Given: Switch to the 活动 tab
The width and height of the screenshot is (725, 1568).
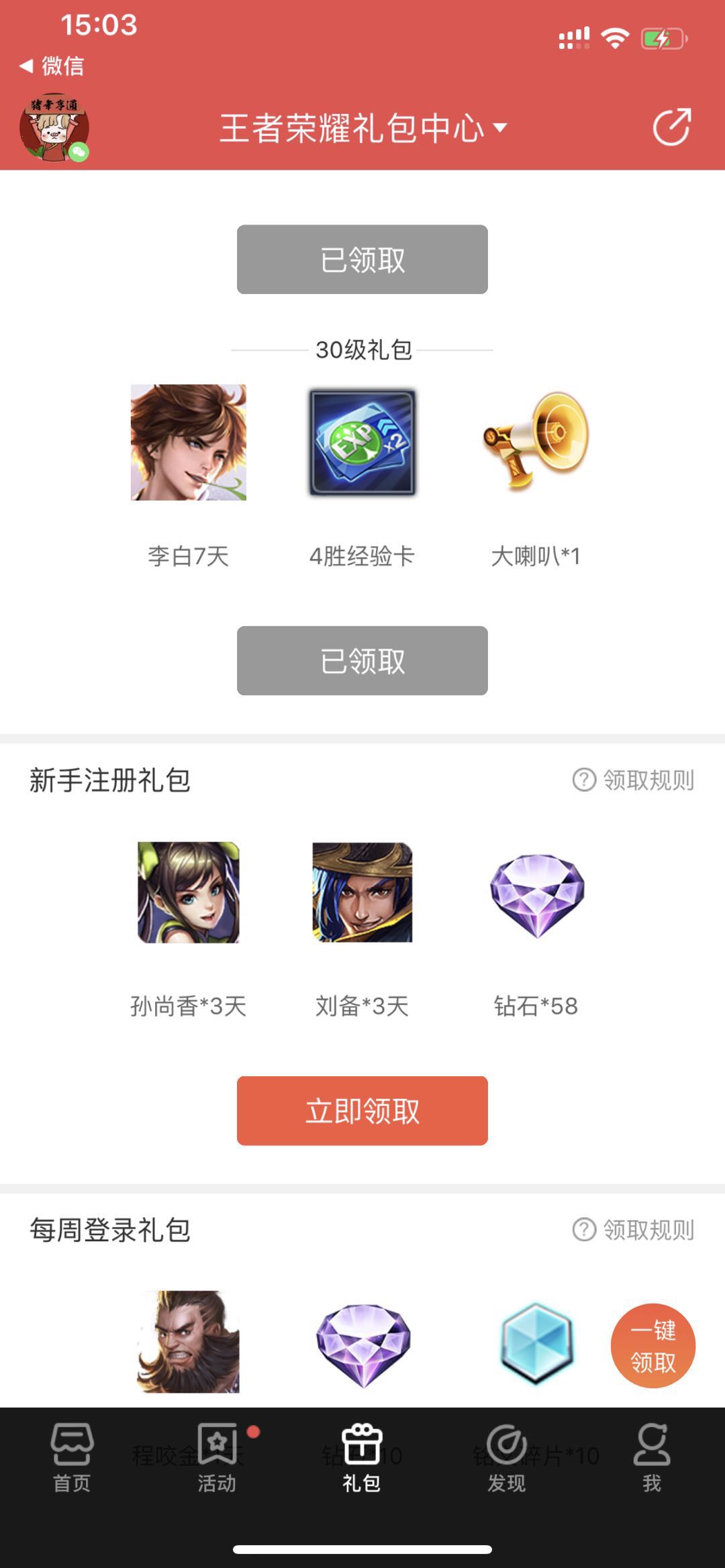Looking at the screenshot, I should [x=217, y=1457].
